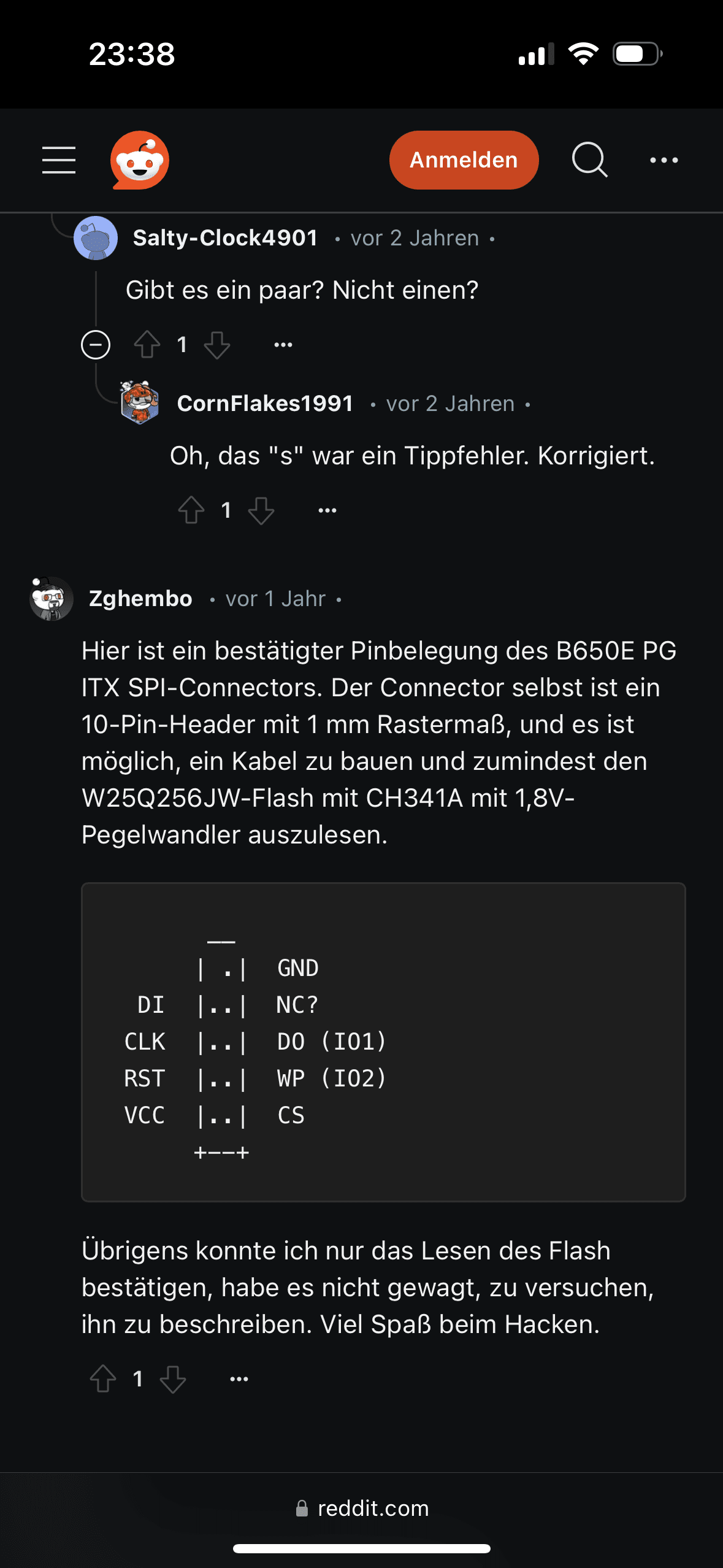Tap the reddit.com address bar
Screen dimensions: 723x1568
click(362, 1508)
